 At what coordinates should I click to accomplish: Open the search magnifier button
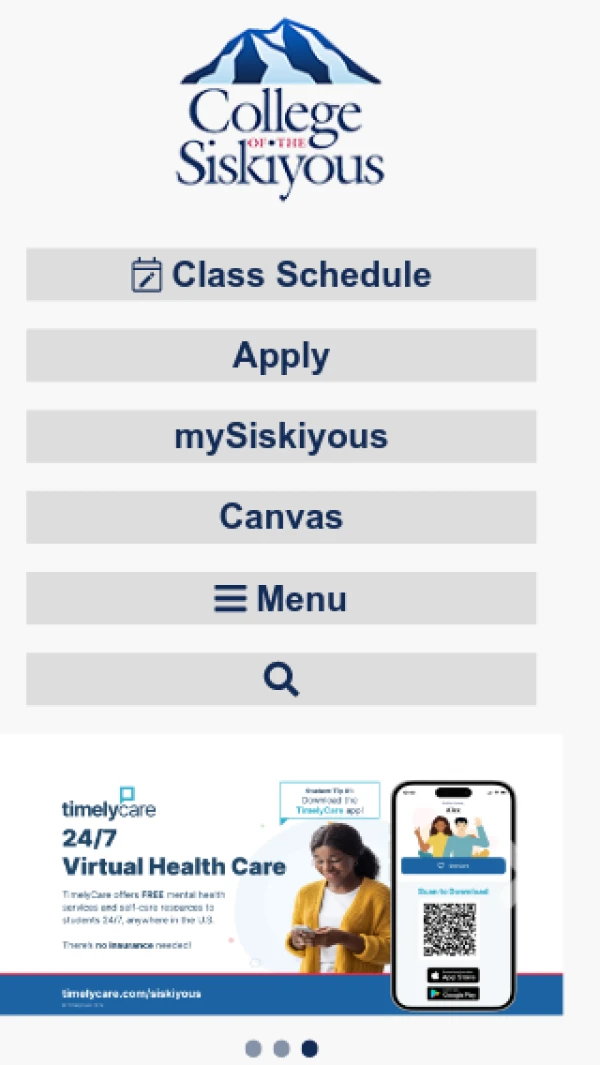pos(281,680)
